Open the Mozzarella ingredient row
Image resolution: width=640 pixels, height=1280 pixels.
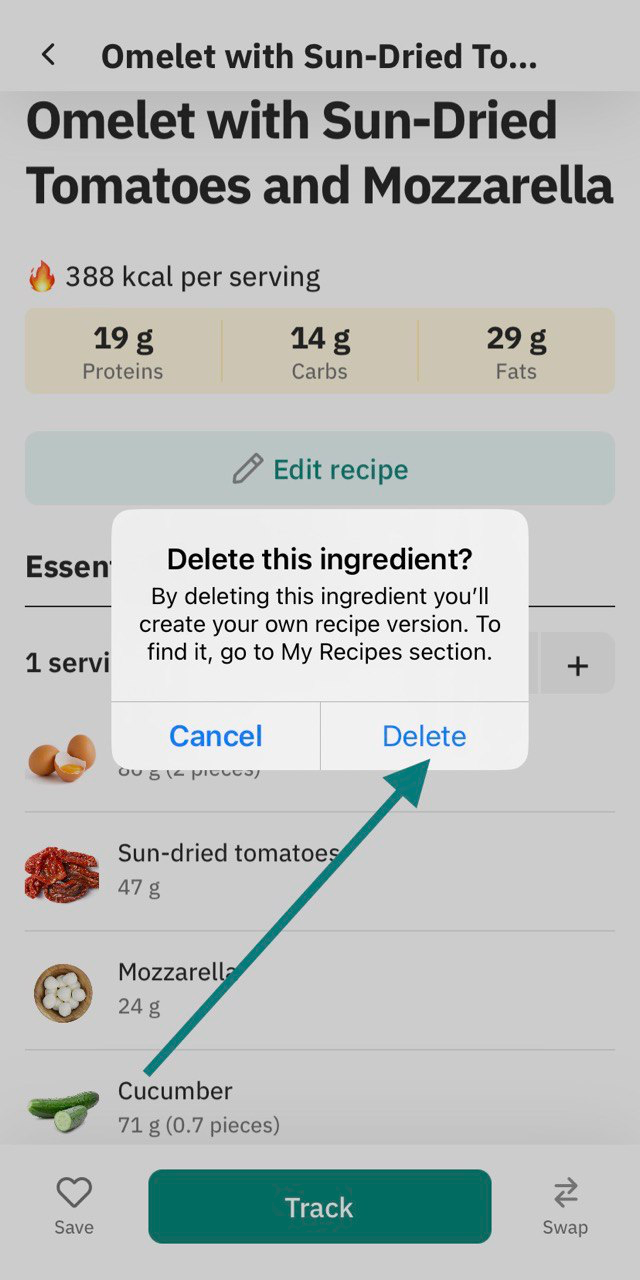pyautogui.click(x=320, y=991)
